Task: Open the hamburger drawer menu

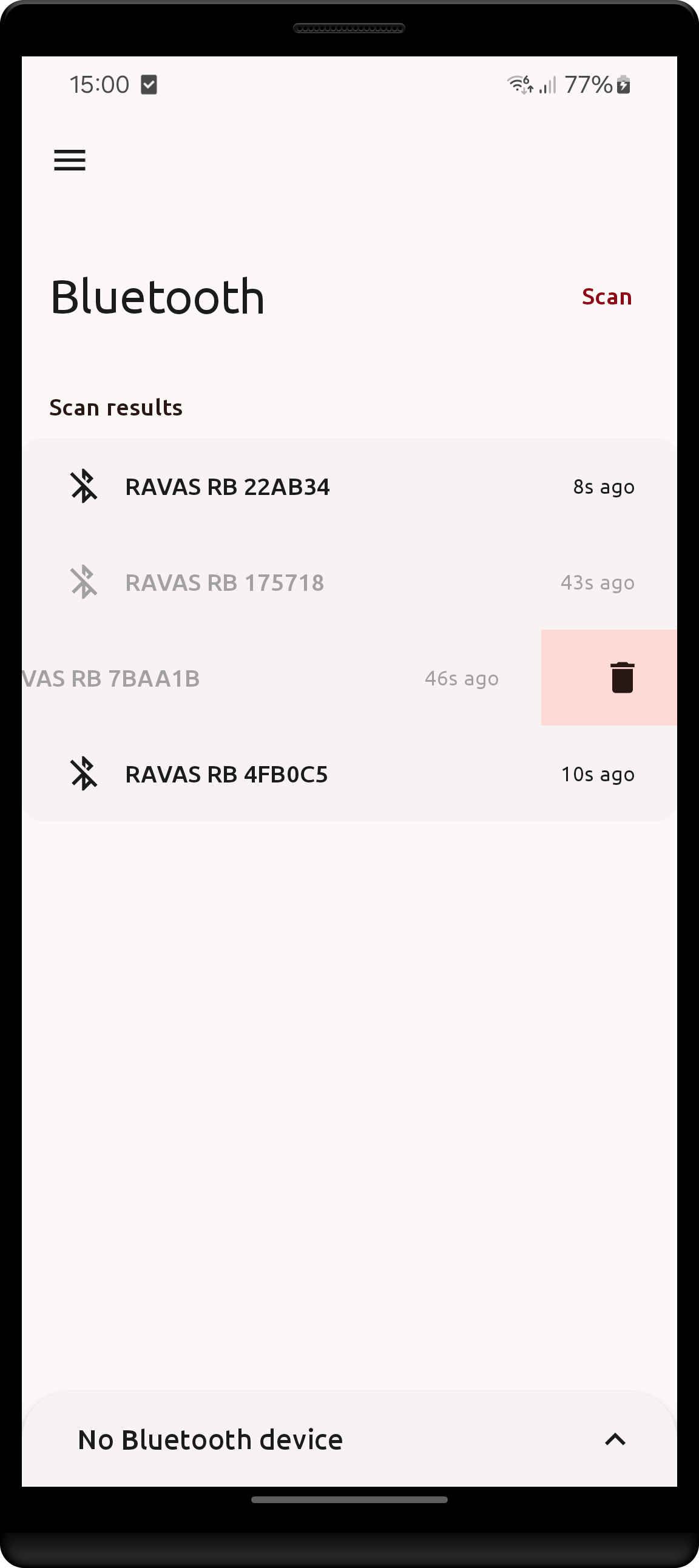Action: point(69,160)
